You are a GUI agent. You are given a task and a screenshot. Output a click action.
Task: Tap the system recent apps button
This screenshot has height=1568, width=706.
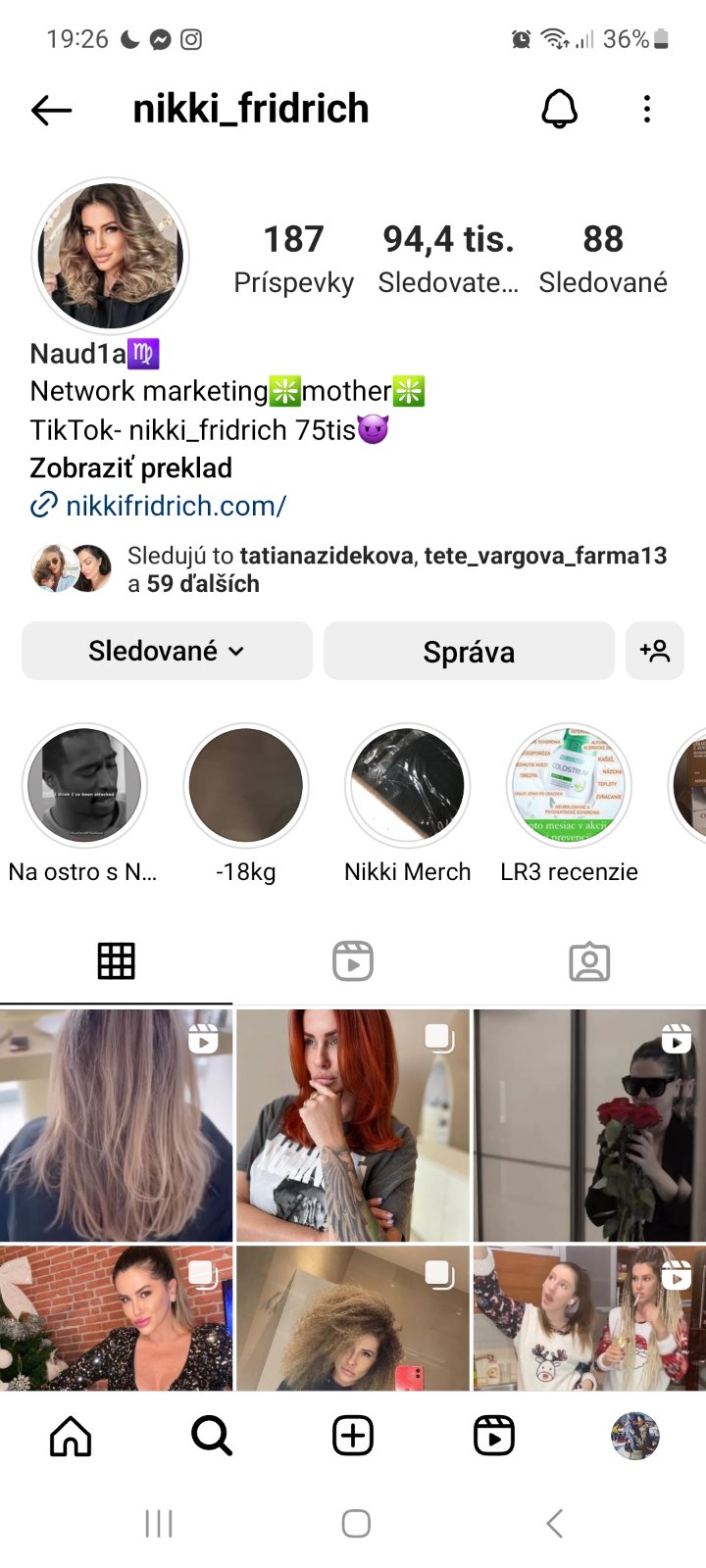pyautogui.click(x=159, y=1523)
